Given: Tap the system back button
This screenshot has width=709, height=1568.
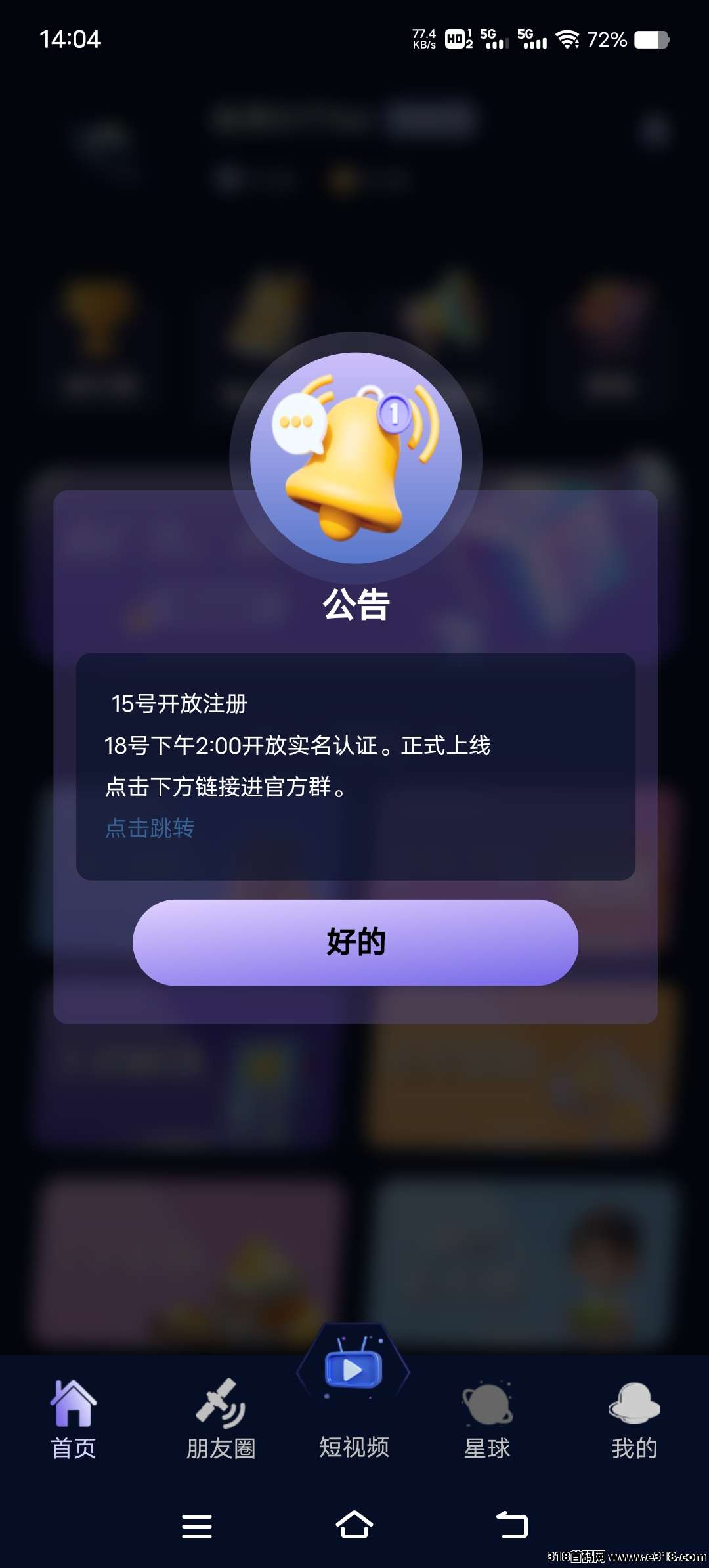Looking at the screenshot, I should click(x=512, y=1525).
